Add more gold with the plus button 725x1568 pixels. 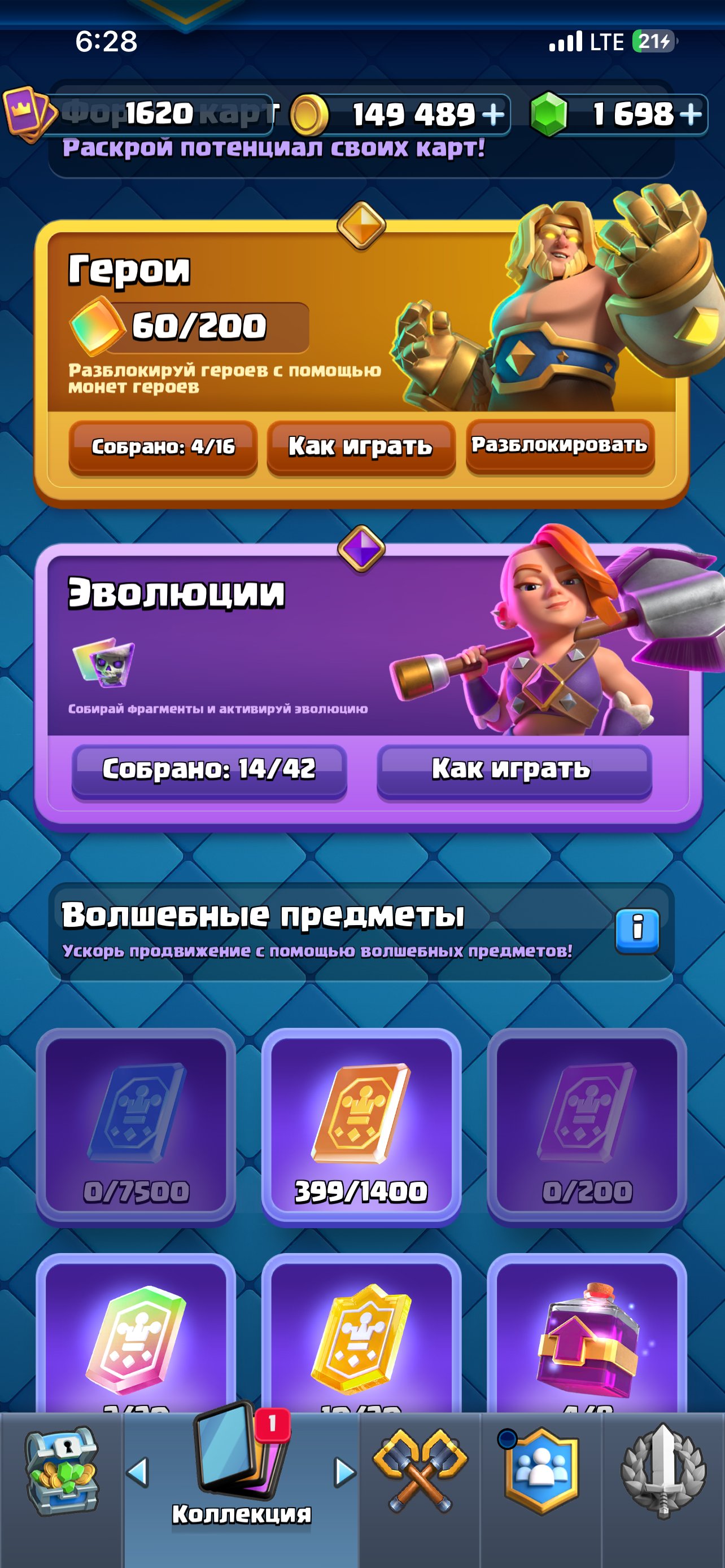click(x=493, y=115)
